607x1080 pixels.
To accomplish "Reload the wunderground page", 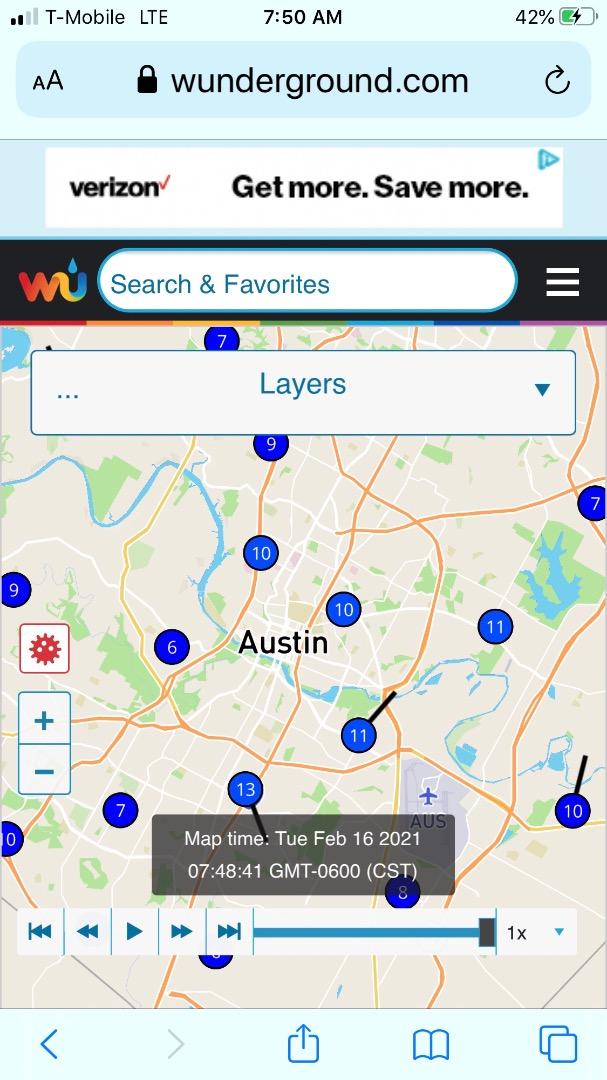I will point(557,81).
